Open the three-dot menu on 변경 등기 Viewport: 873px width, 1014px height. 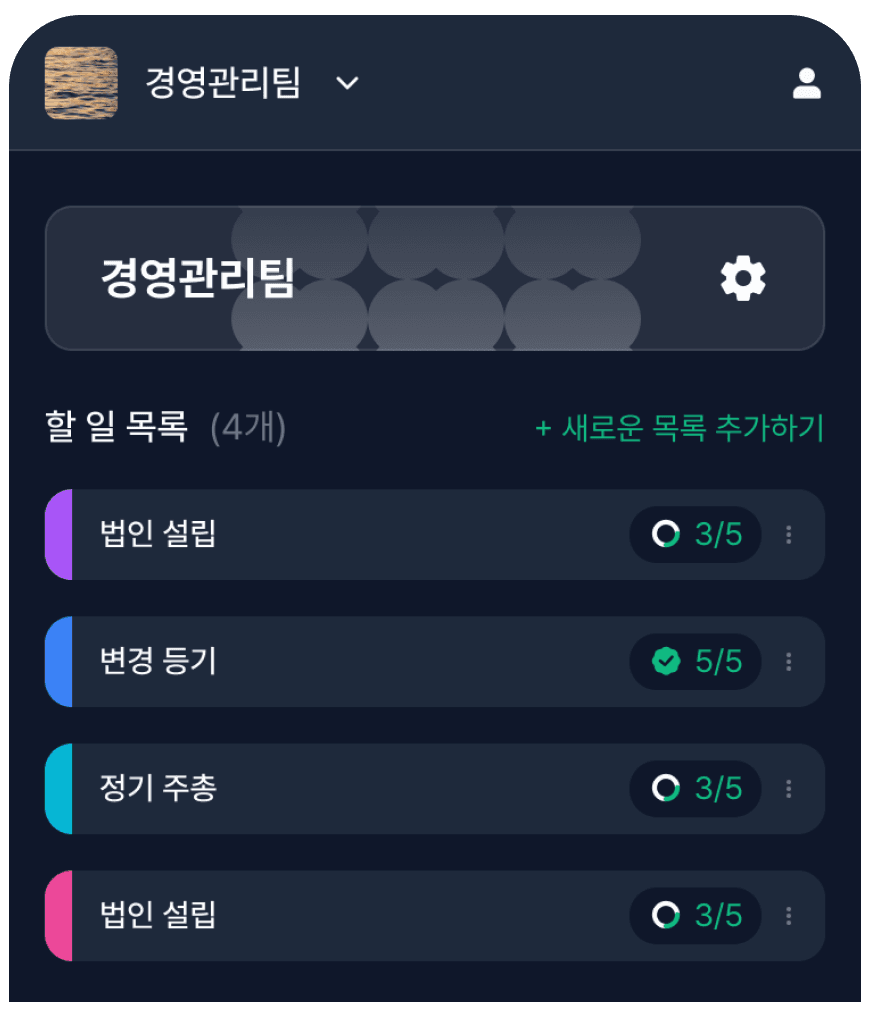tap(788, 661)
